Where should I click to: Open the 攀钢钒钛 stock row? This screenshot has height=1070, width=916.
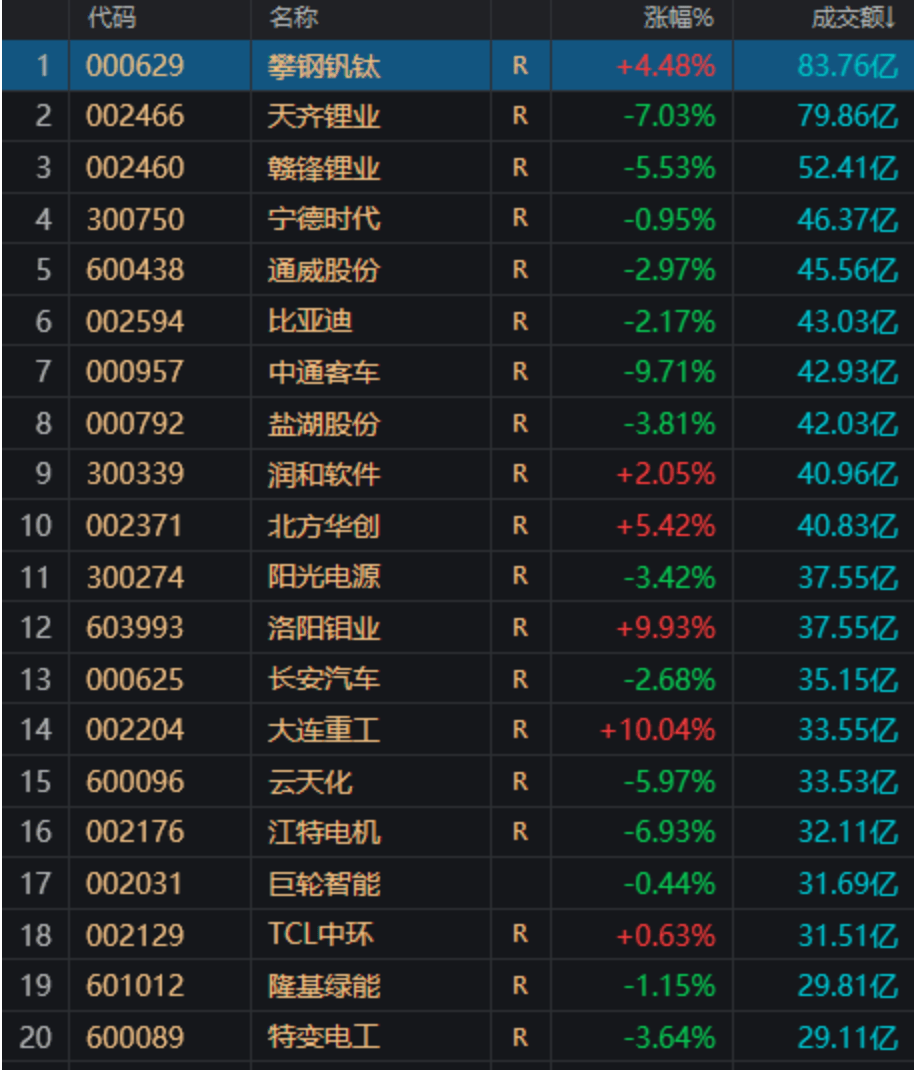pyautogui.click(x=324, y=66)
